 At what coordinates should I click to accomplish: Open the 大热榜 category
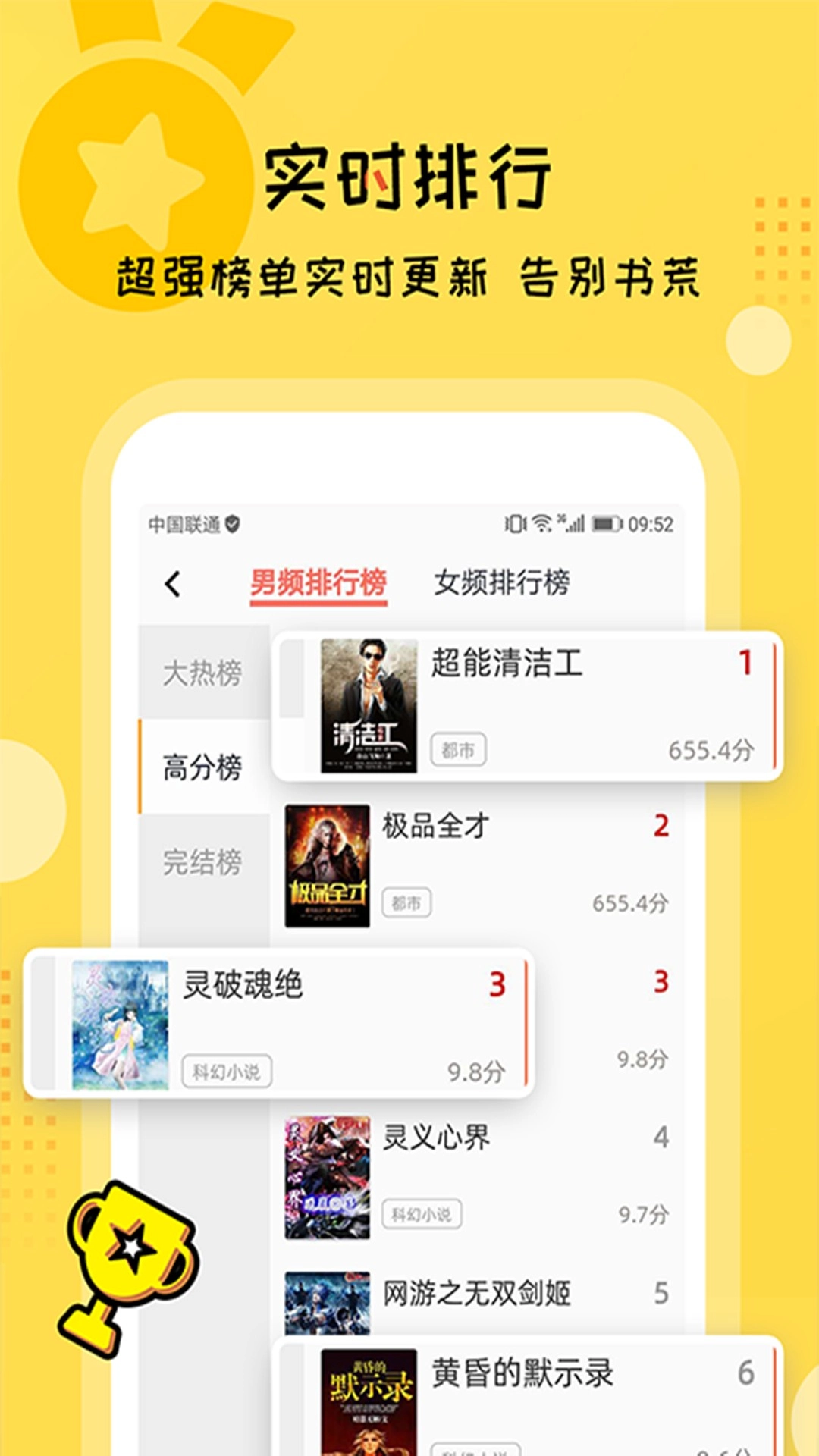coord(202,673)
